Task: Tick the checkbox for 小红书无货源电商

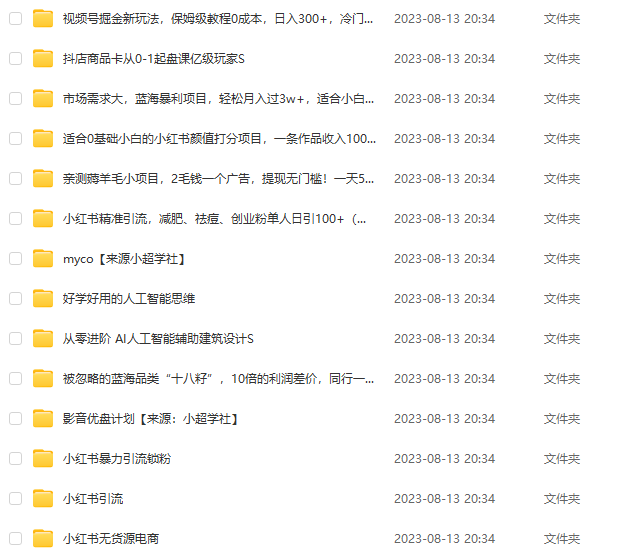Action: pos(15,539)
